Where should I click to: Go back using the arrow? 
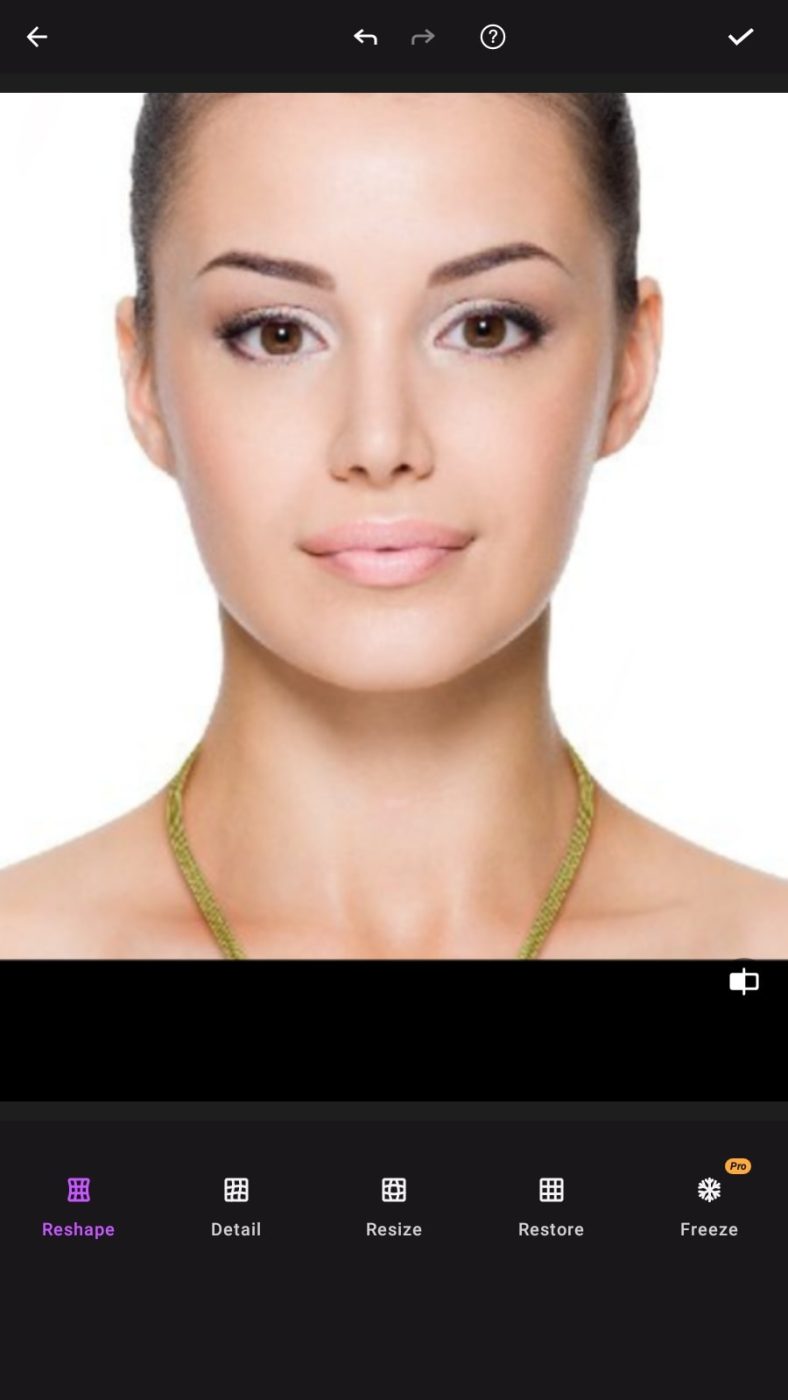coord(36,36)
